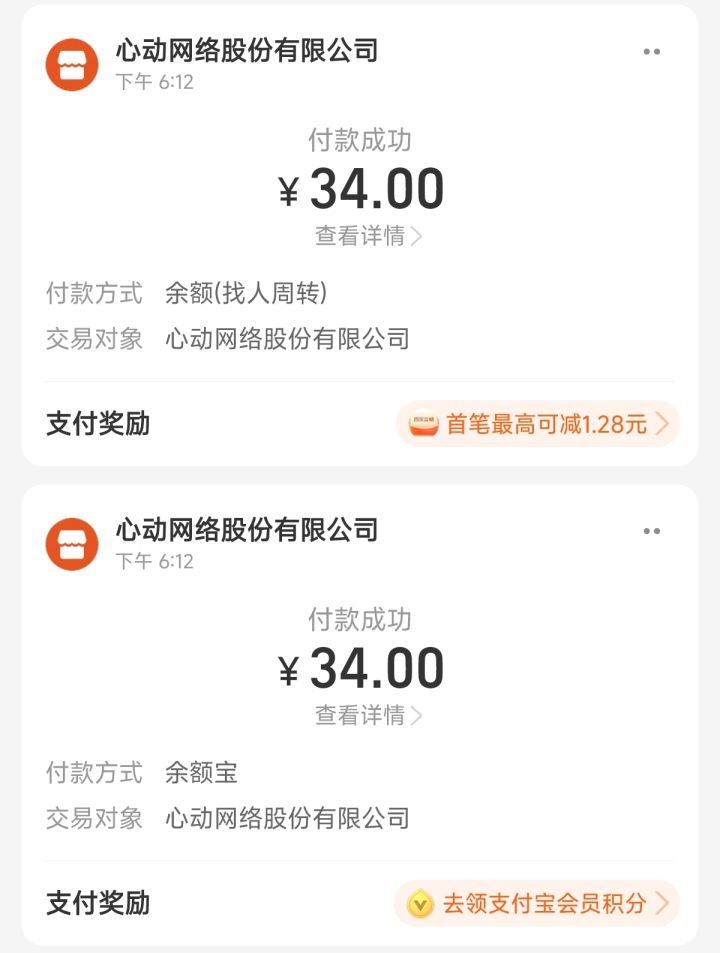Screen dimensions: 720x953
Task: Claim the 首笔最高可减1.28元 payment reward
Action: pos(550,424)
